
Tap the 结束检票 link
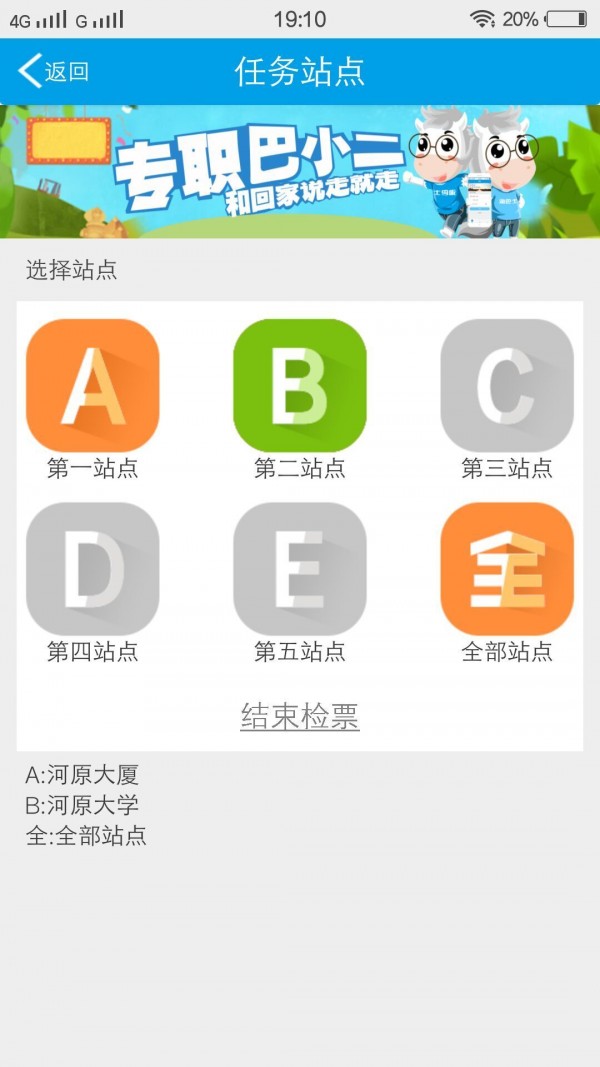(300, 715)
